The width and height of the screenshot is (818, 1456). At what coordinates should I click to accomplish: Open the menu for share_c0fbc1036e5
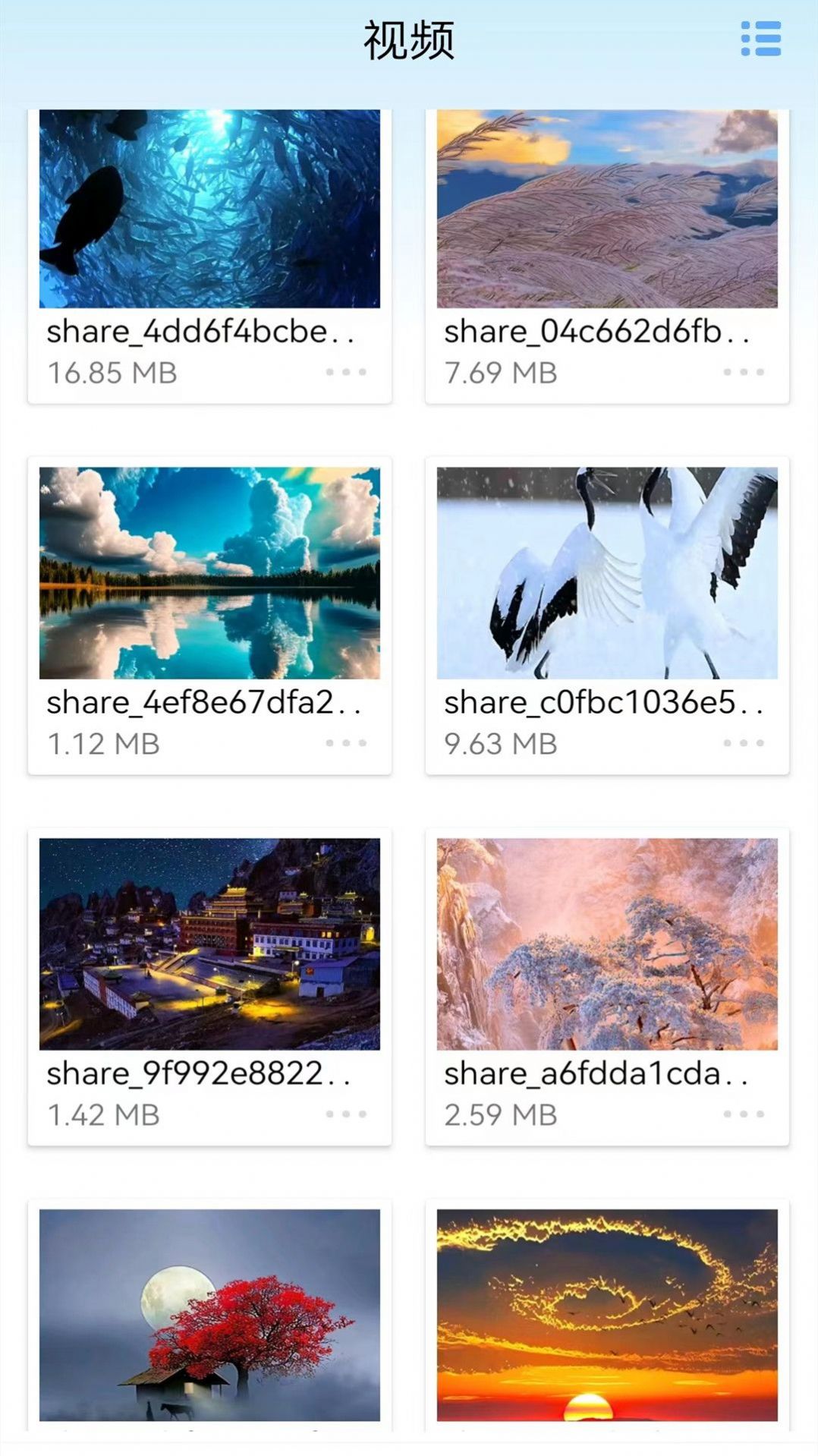pos(744,742)
